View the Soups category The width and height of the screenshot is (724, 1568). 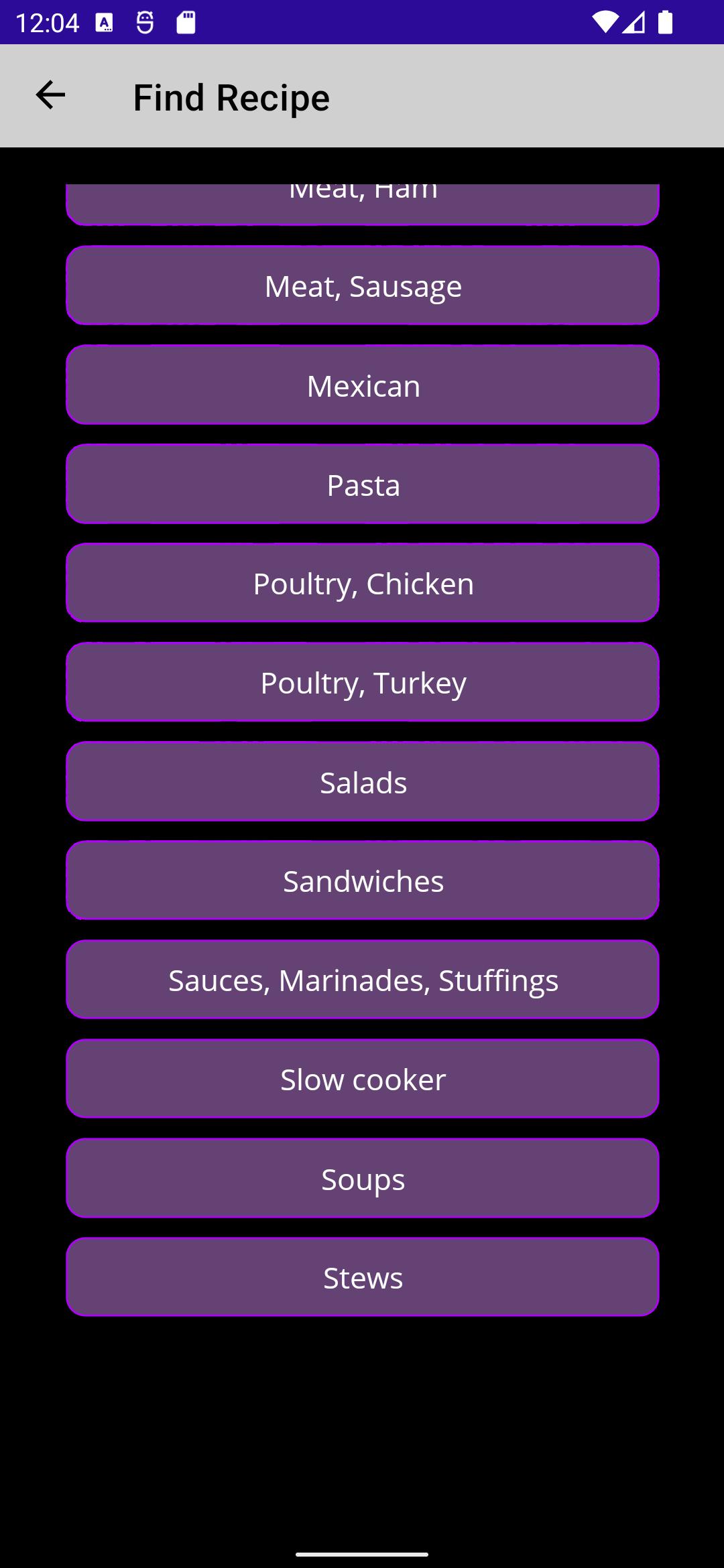click(363, 1178)
